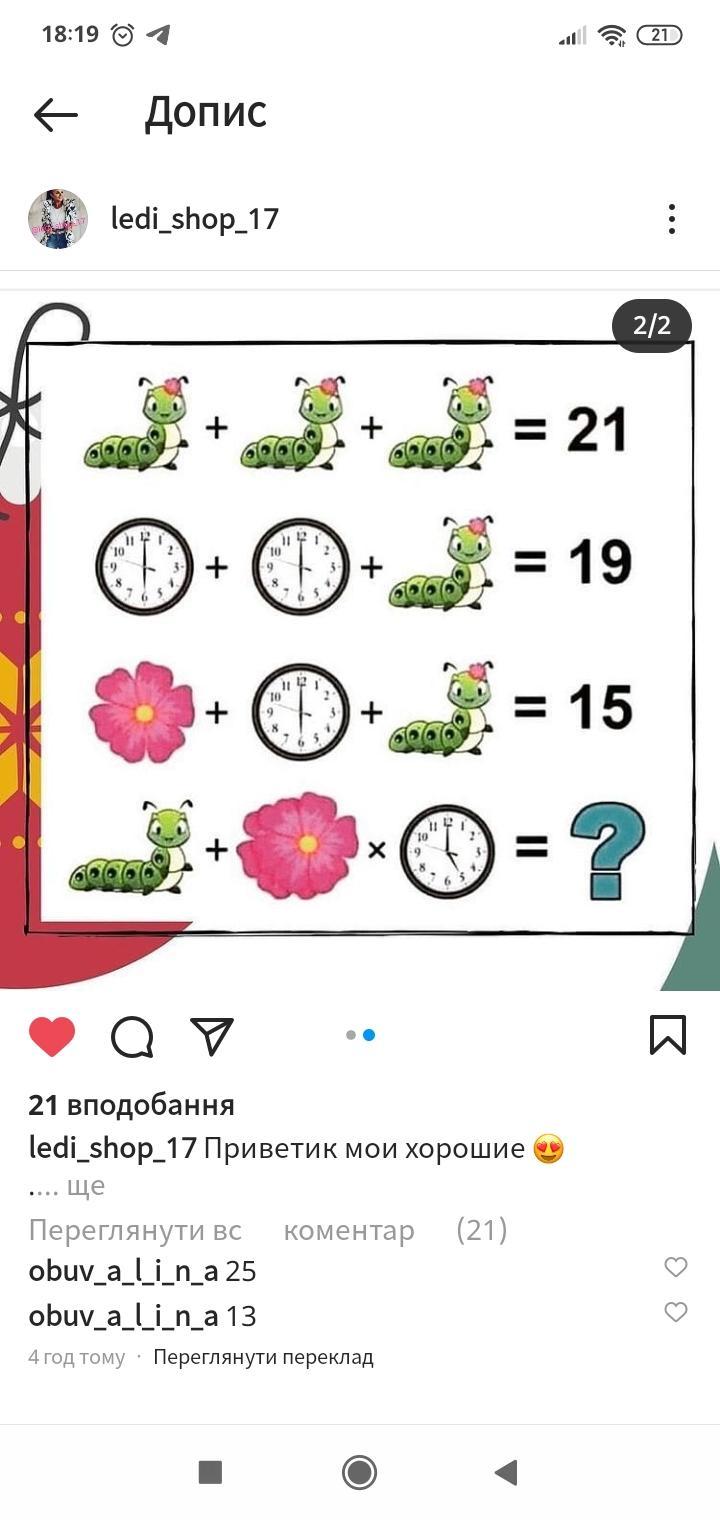Open comments via the speech bubble icon
This screenshot has width=720, height=1520.
point(132,1037)
